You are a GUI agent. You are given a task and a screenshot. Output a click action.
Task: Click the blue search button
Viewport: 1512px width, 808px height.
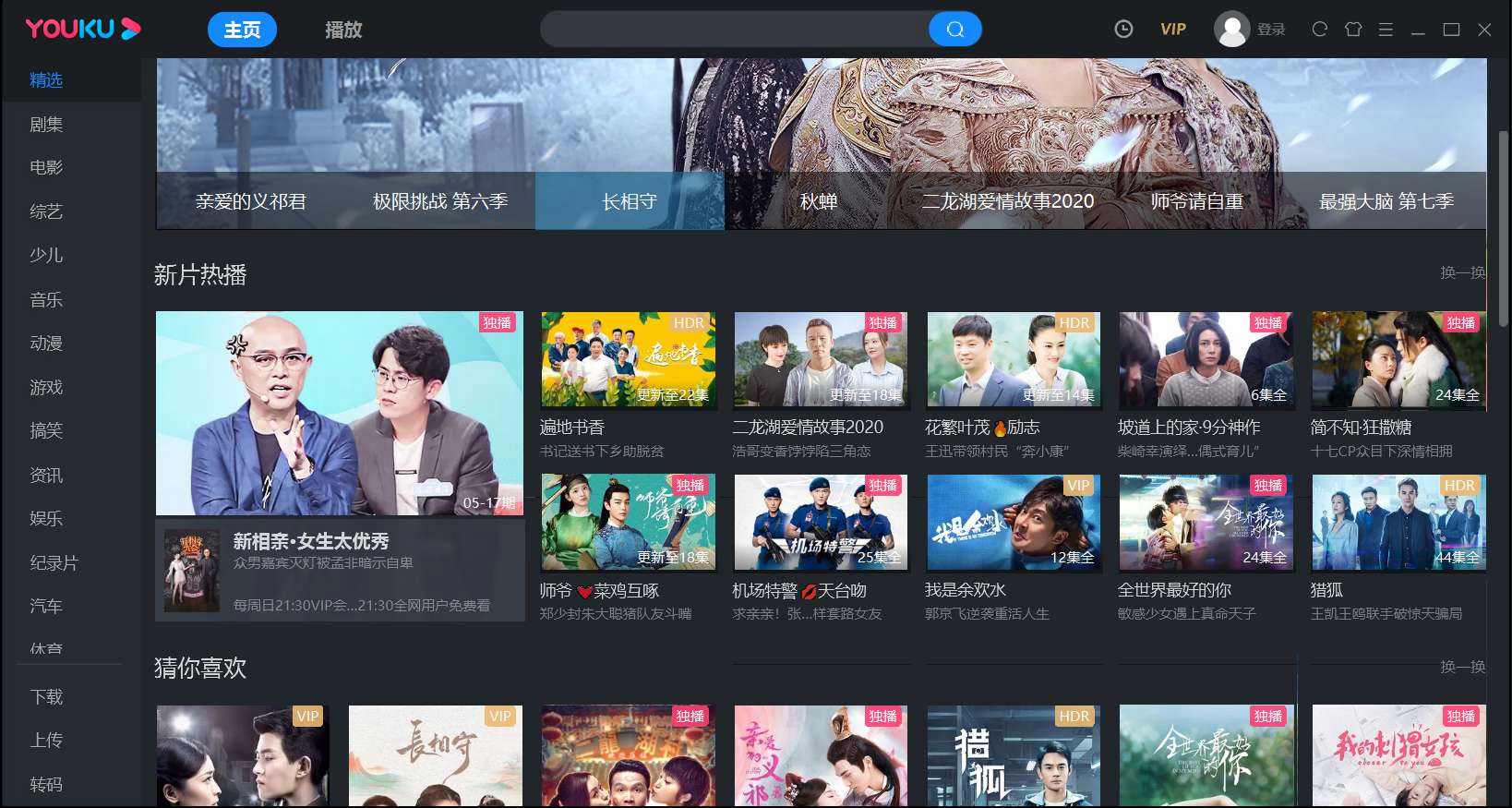pos(954,30)
